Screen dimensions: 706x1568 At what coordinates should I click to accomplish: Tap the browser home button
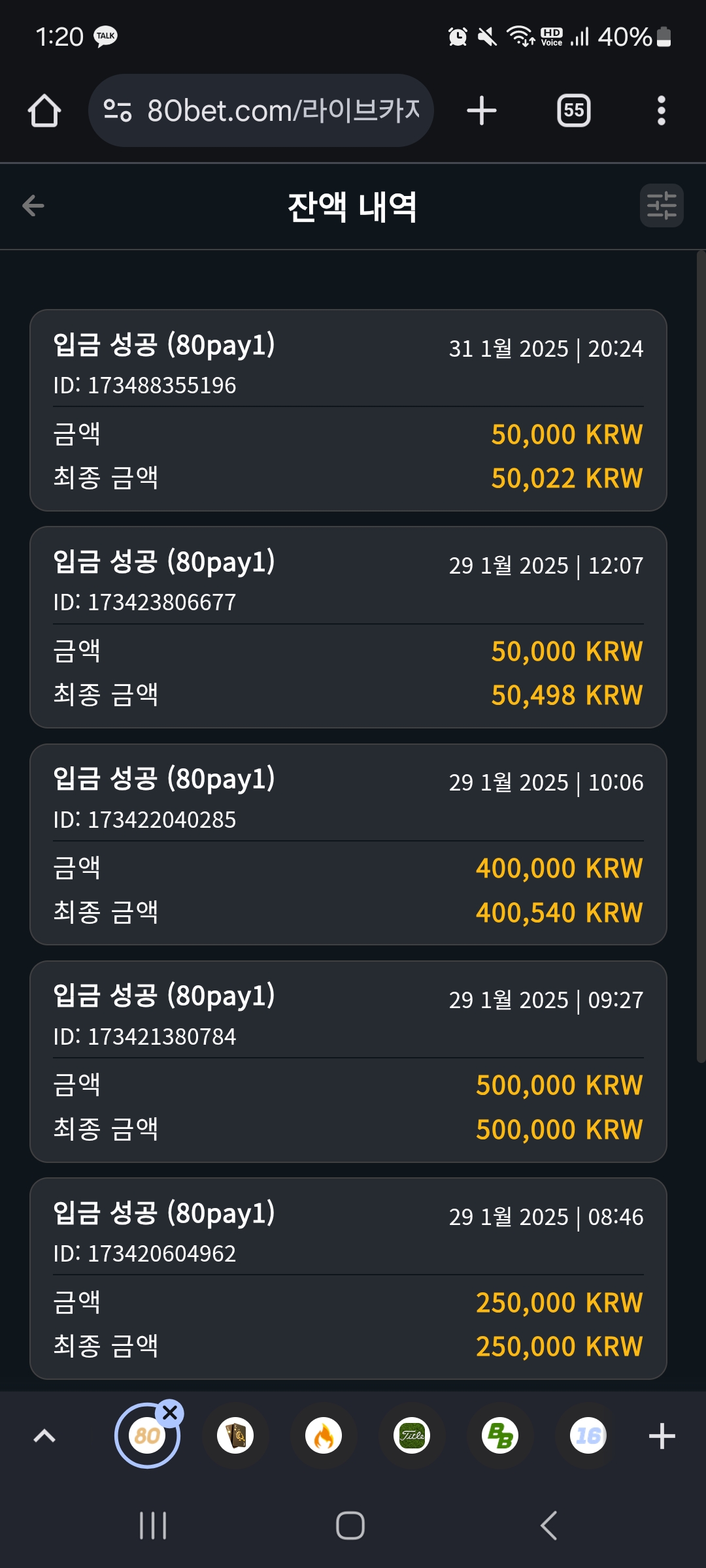click(44, 110)
